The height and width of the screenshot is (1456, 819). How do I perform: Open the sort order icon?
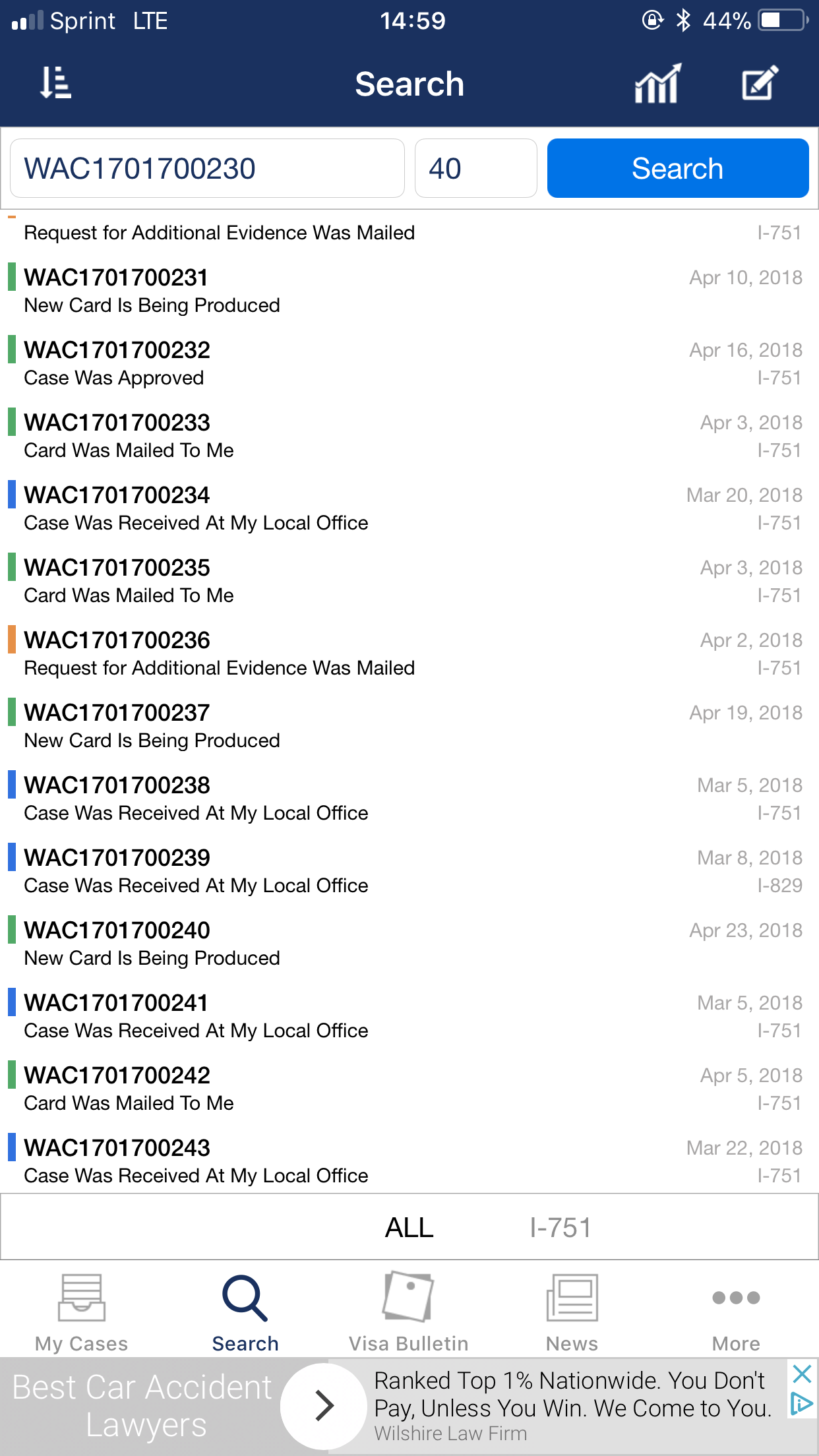click(55, 83)
